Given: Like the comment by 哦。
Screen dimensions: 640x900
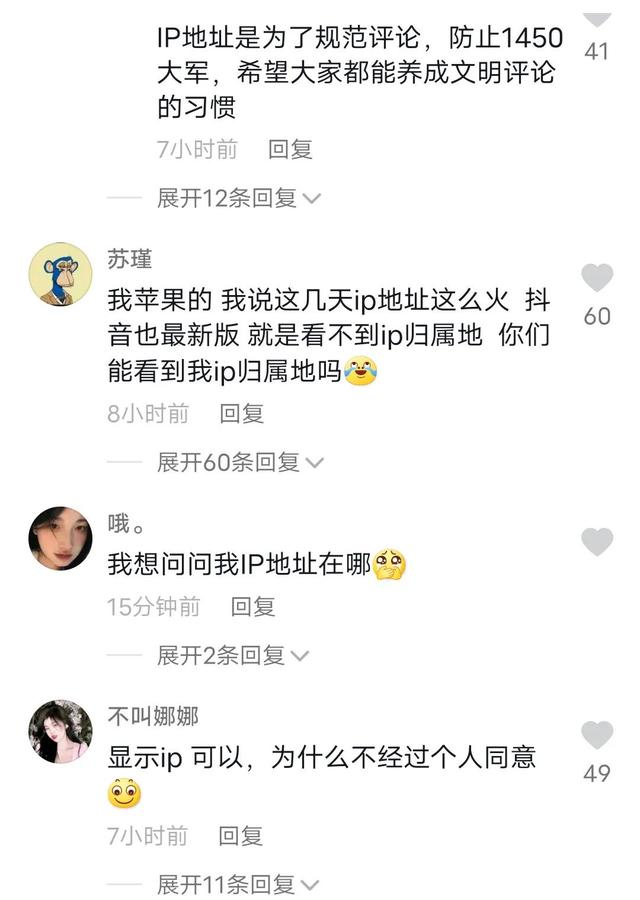Looking at the screenshot, I should point(597,542).
